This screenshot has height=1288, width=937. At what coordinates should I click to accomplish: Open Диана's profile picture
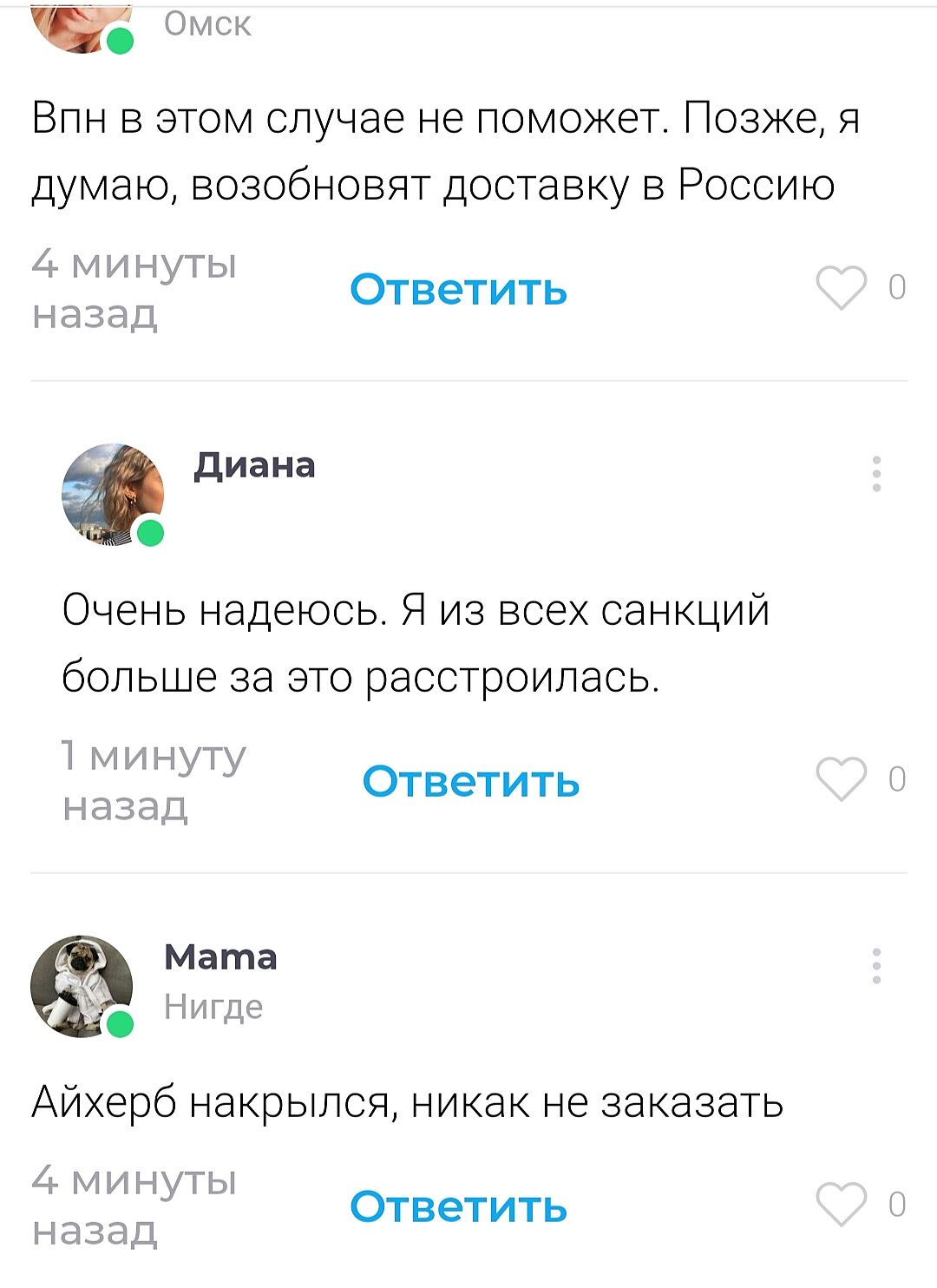click(x=113, y=495)
